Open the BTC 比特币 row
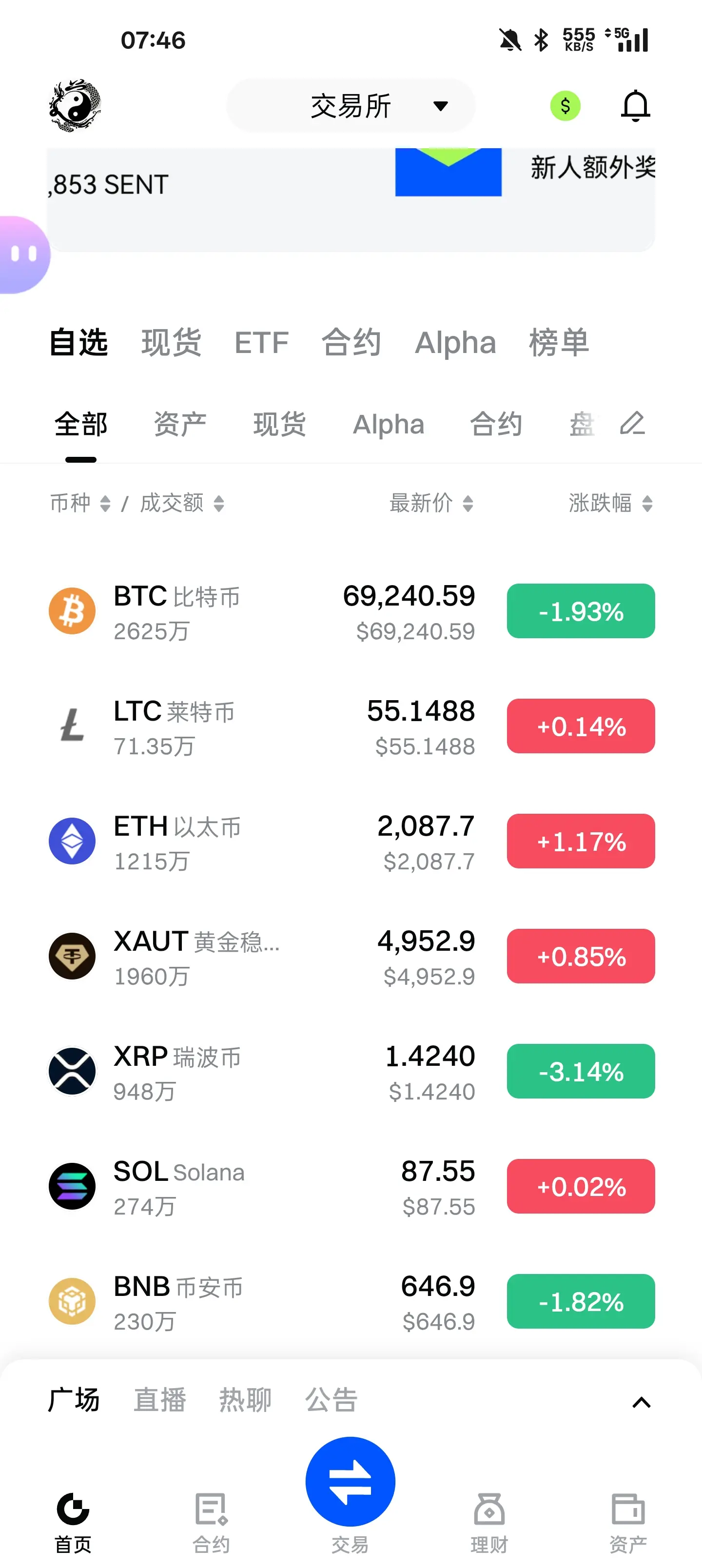This screenshot has height=1568, width=702. [262, 611]
